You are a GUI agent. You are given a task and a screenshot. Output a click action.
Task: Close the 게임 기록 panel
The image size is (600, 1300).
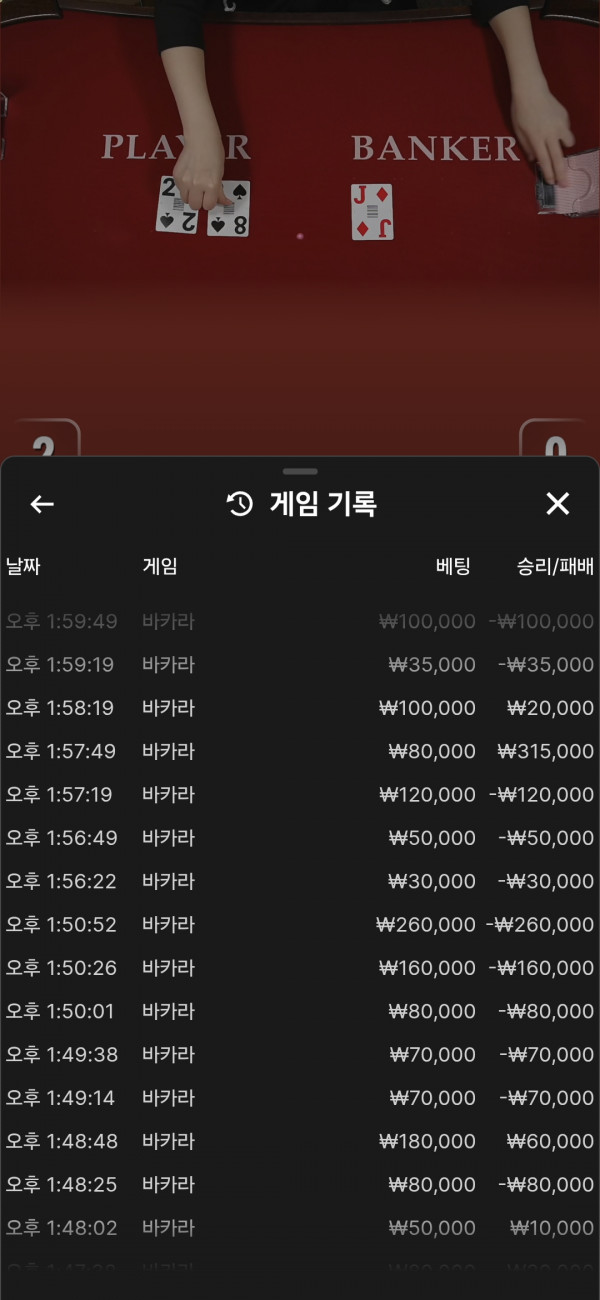pos(557,504)
